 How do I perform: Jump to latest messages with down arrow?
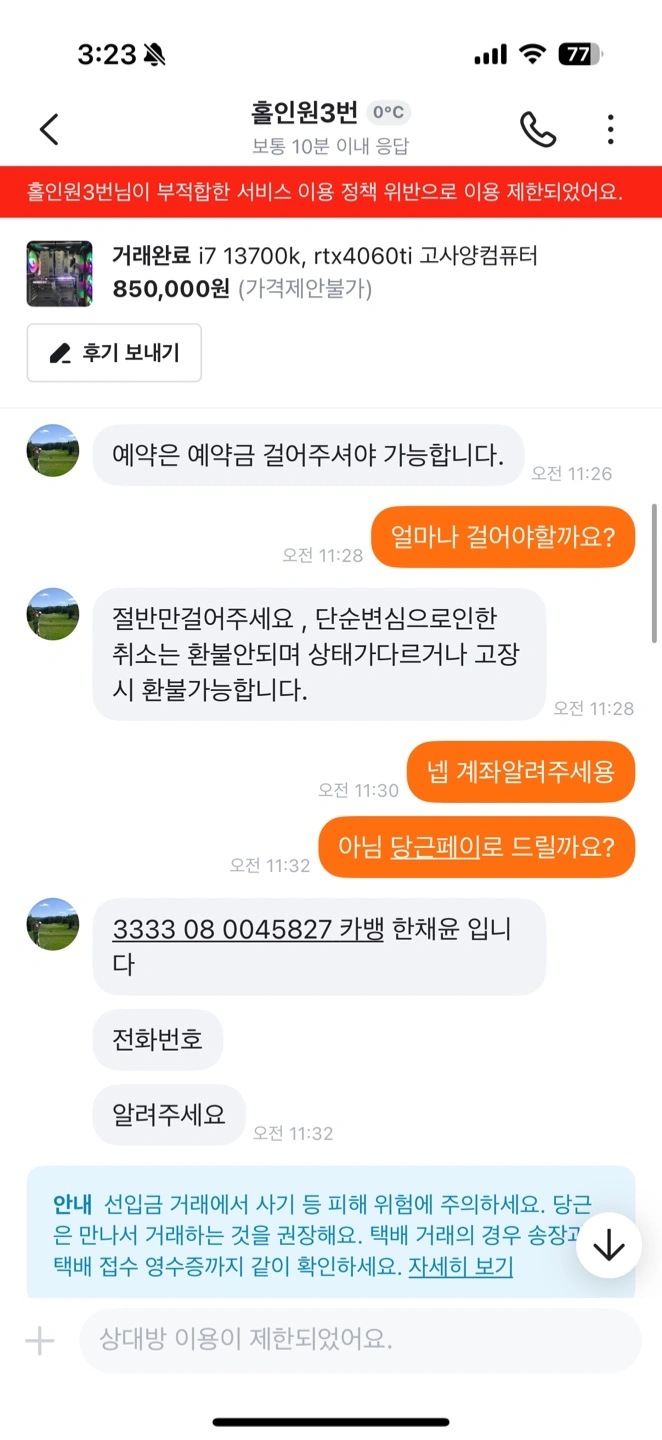[x=608, y=1246]
